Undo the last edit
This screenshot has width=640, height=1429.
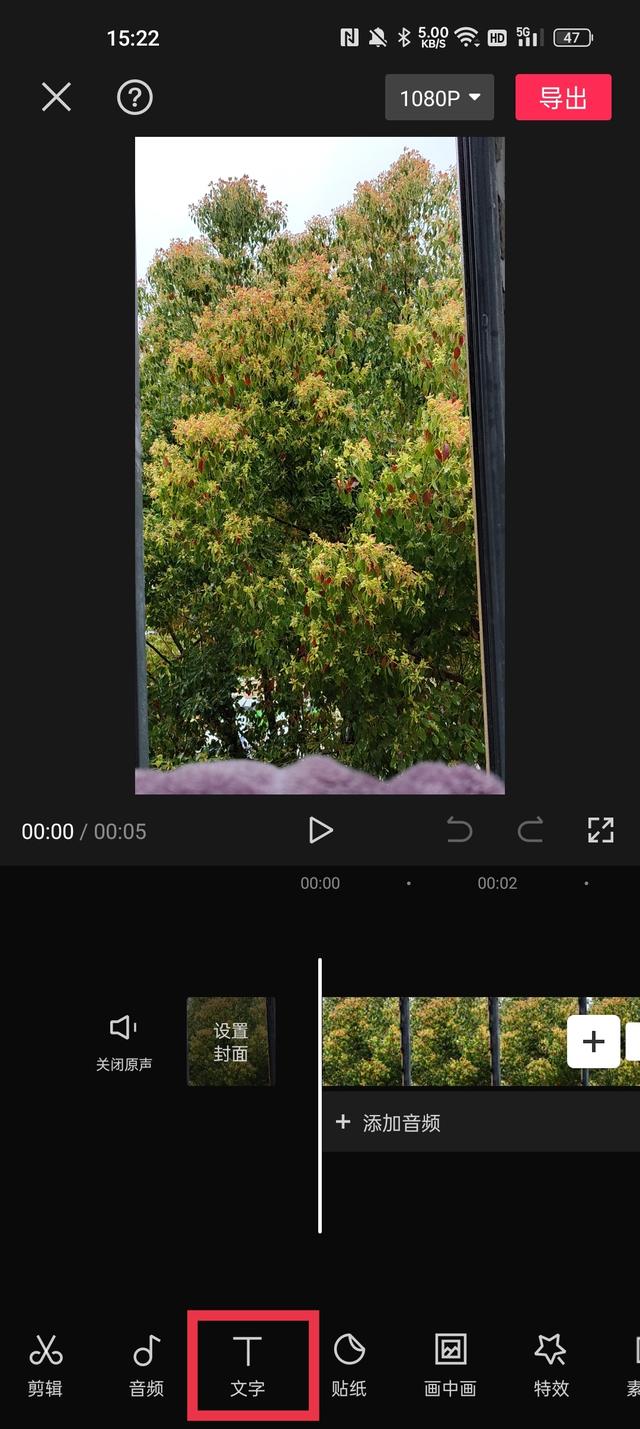point(459,830)
